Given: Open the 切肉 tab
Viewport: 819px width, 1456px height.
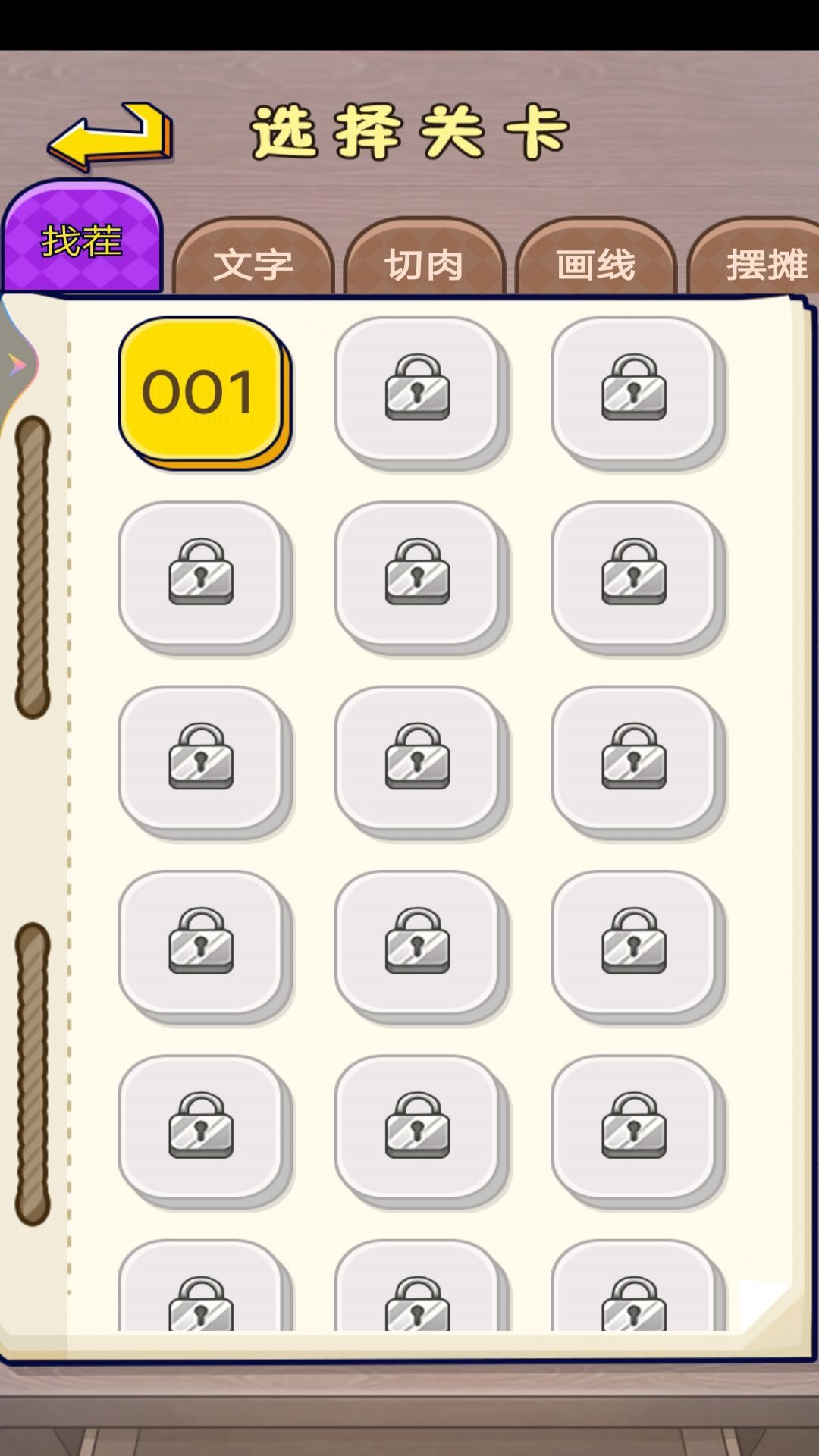Looking at the screenshot, I should point(424,264).
